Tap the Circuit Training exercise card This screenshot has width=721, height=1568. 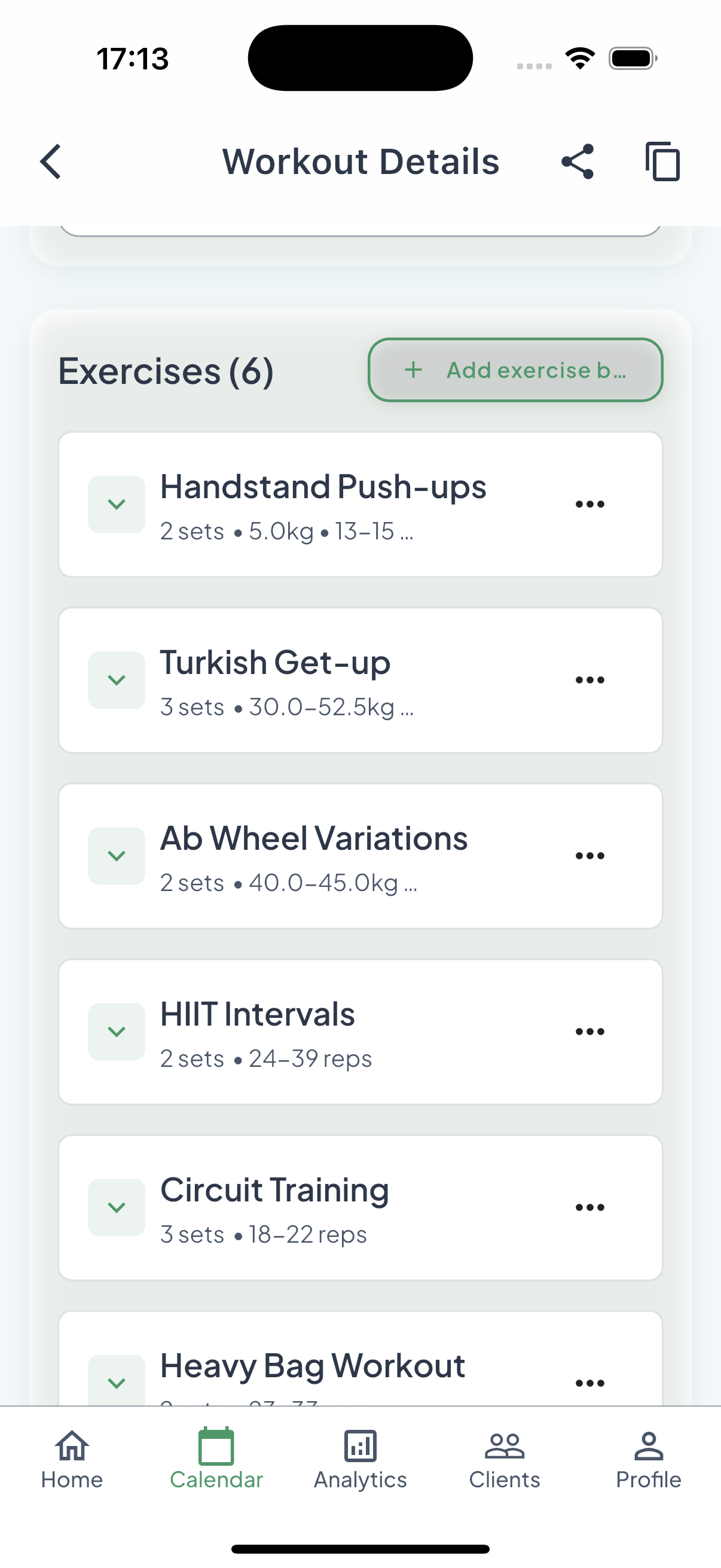coord(360,1207)
